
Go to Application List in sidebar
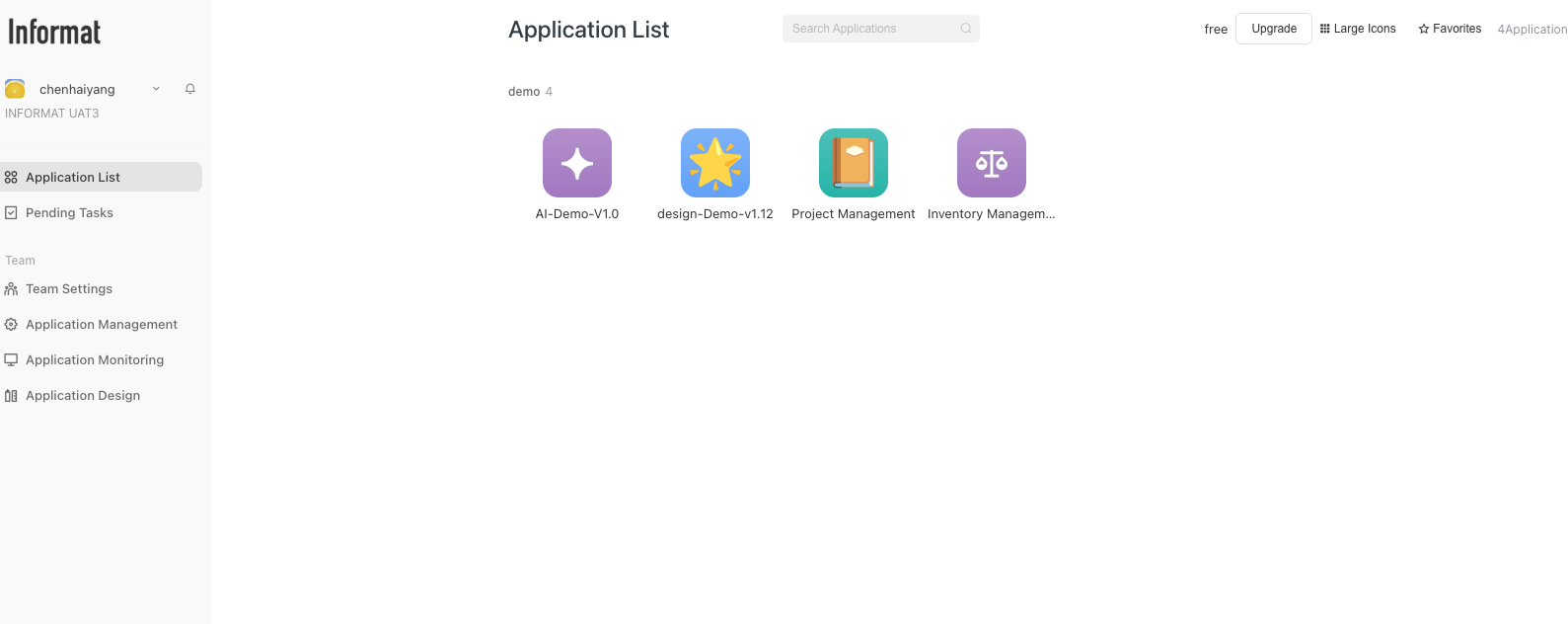point(73,178)
